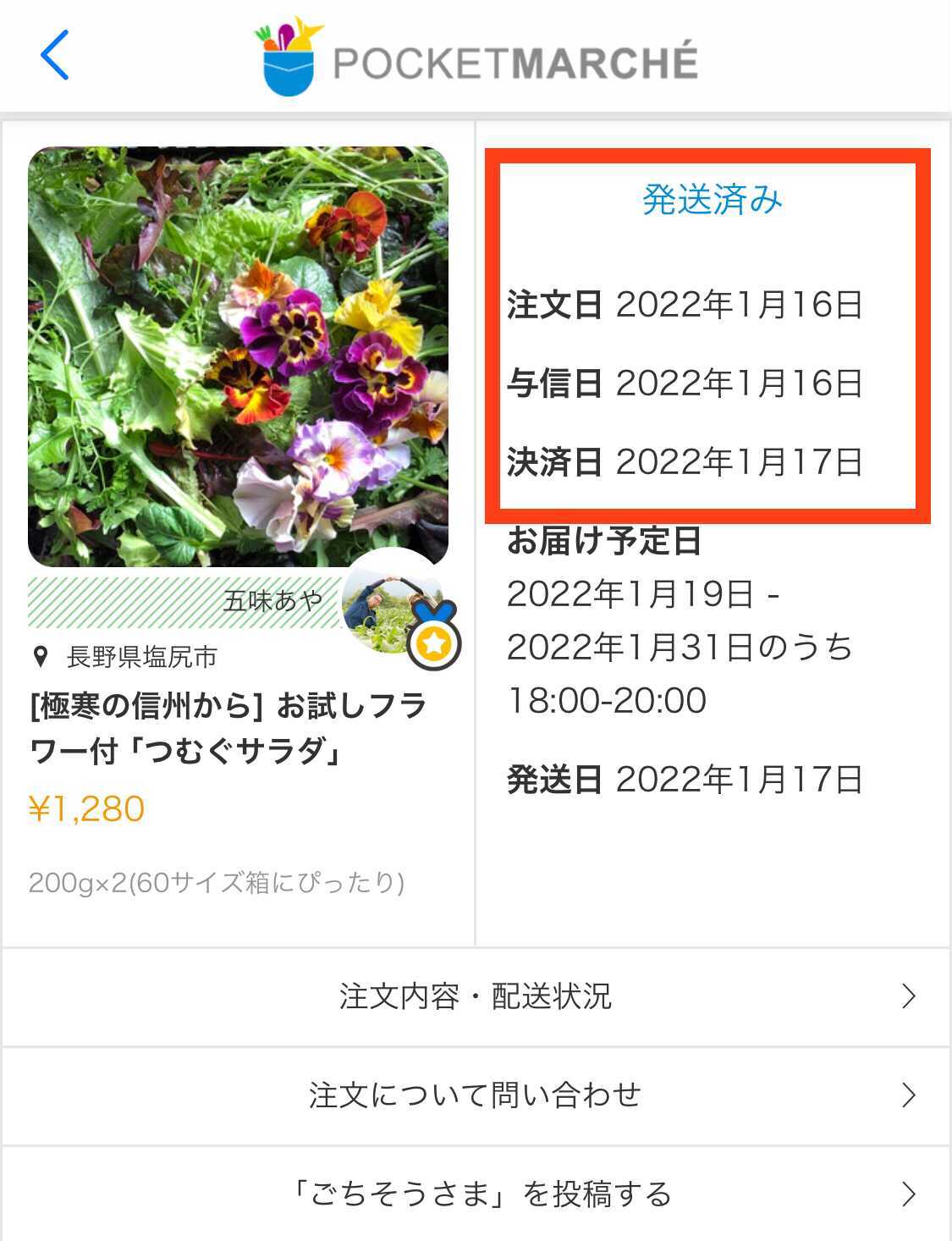Image resolution: width=952 pixels, height=1241 pixels.
Task: Open the salad product photo
Action: [x=238, y=356]
